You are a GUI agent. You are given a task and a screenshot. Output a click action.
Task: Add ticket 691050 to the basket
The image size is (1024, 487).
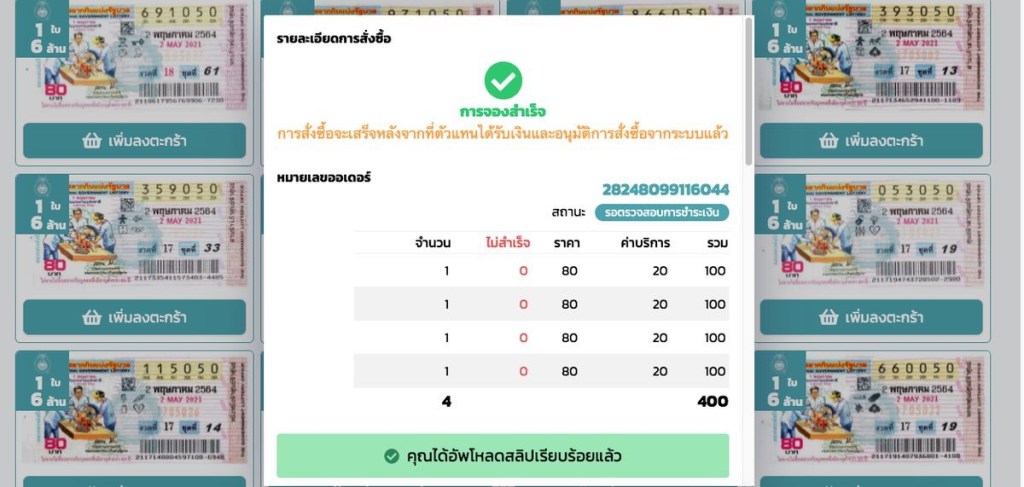coord(134,141)
